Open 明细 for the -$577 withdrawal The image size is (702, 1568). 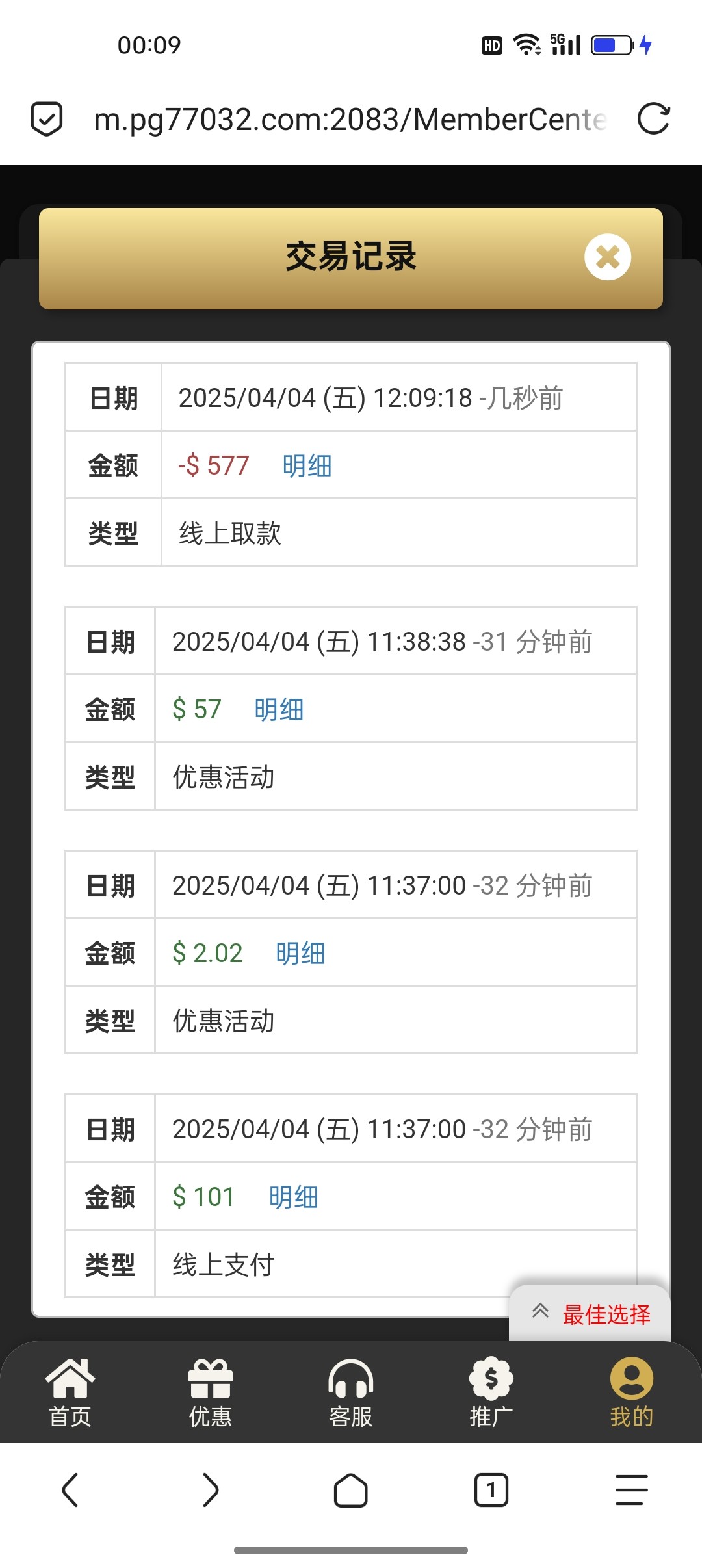[x=307, y=465]
